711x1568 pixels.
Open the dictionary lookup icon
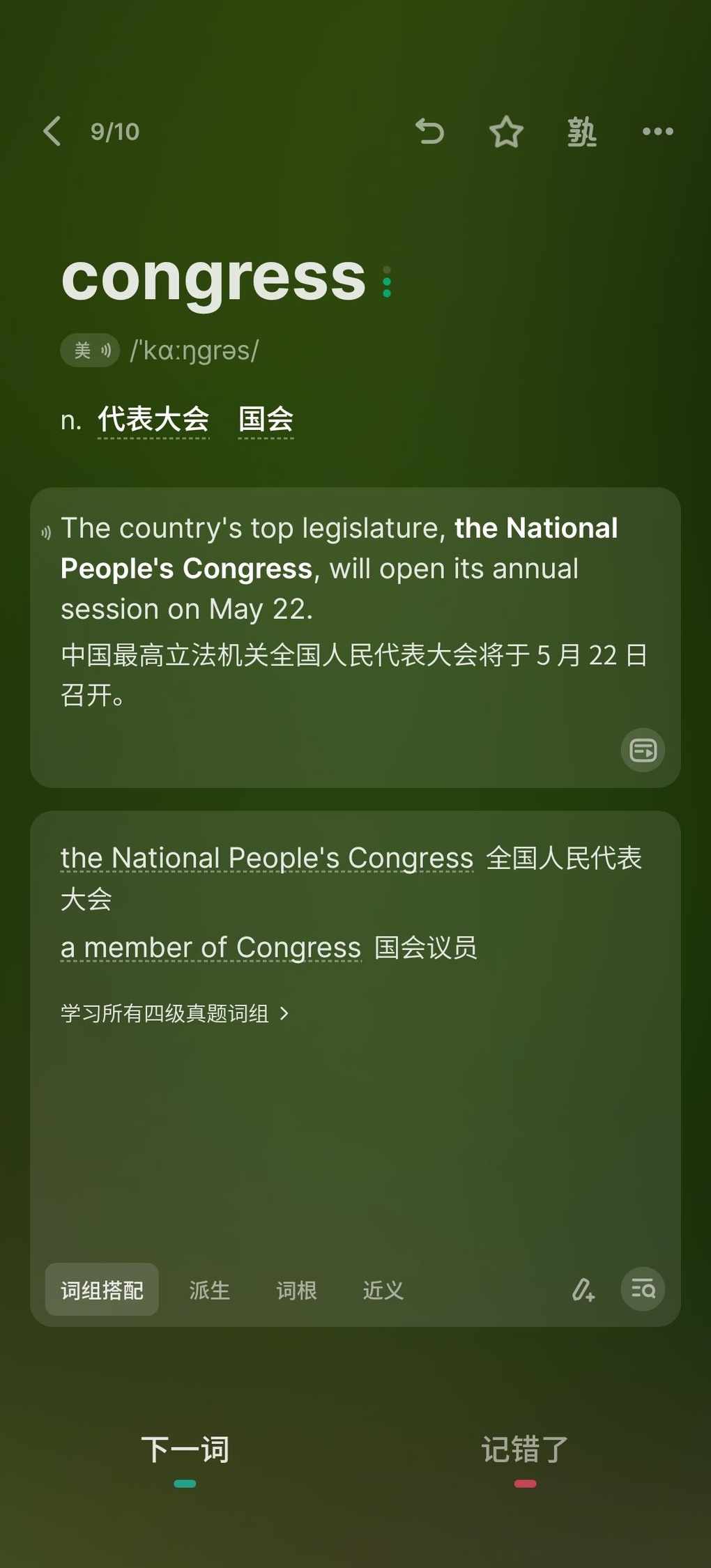click(643, 1289)
